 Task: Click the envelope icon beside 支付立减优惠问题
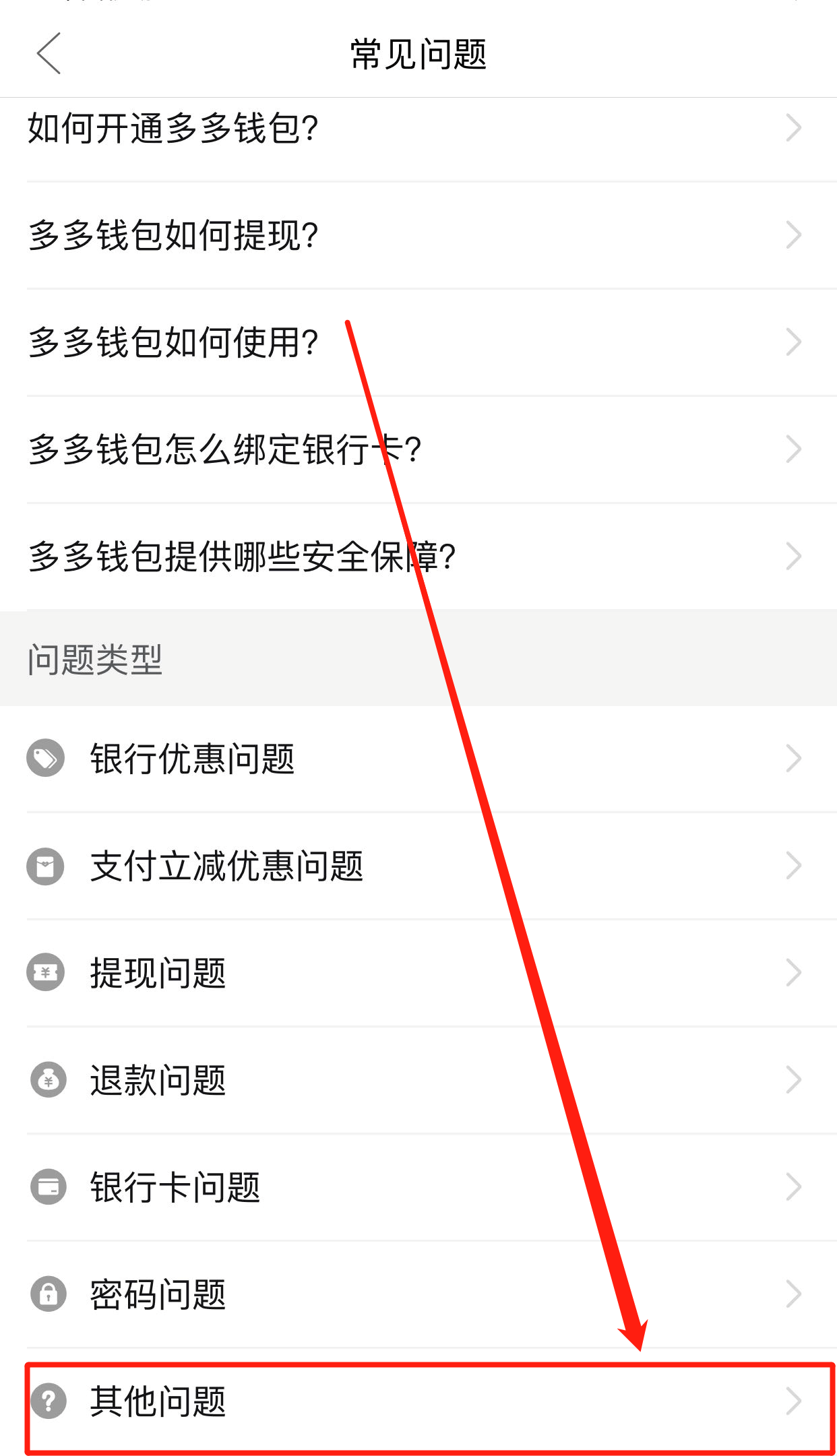pos(44,866)
